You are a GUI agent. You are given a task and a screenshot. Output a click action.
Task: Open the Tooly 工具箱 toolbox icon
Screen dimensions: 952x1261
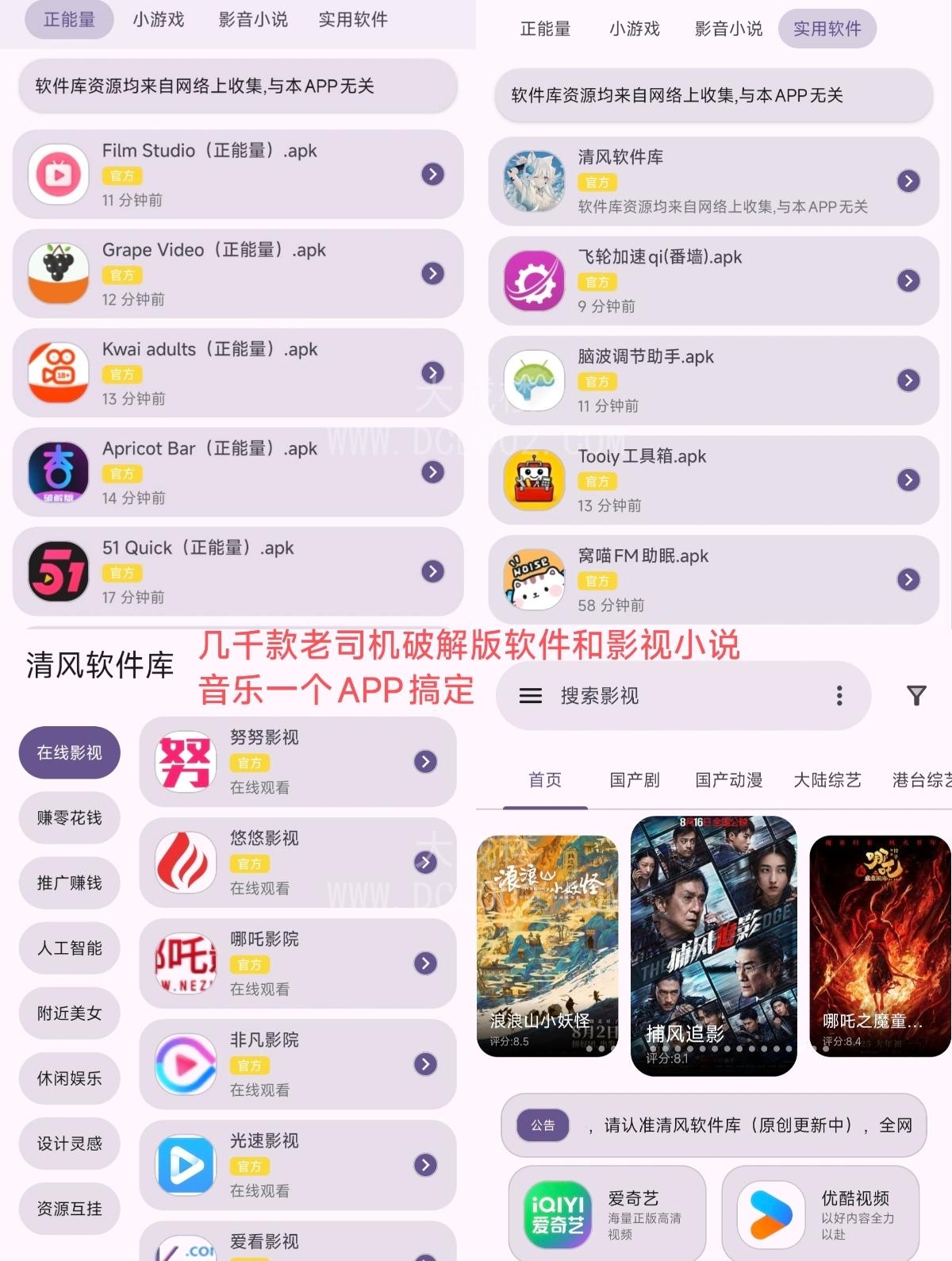point(533,481)
